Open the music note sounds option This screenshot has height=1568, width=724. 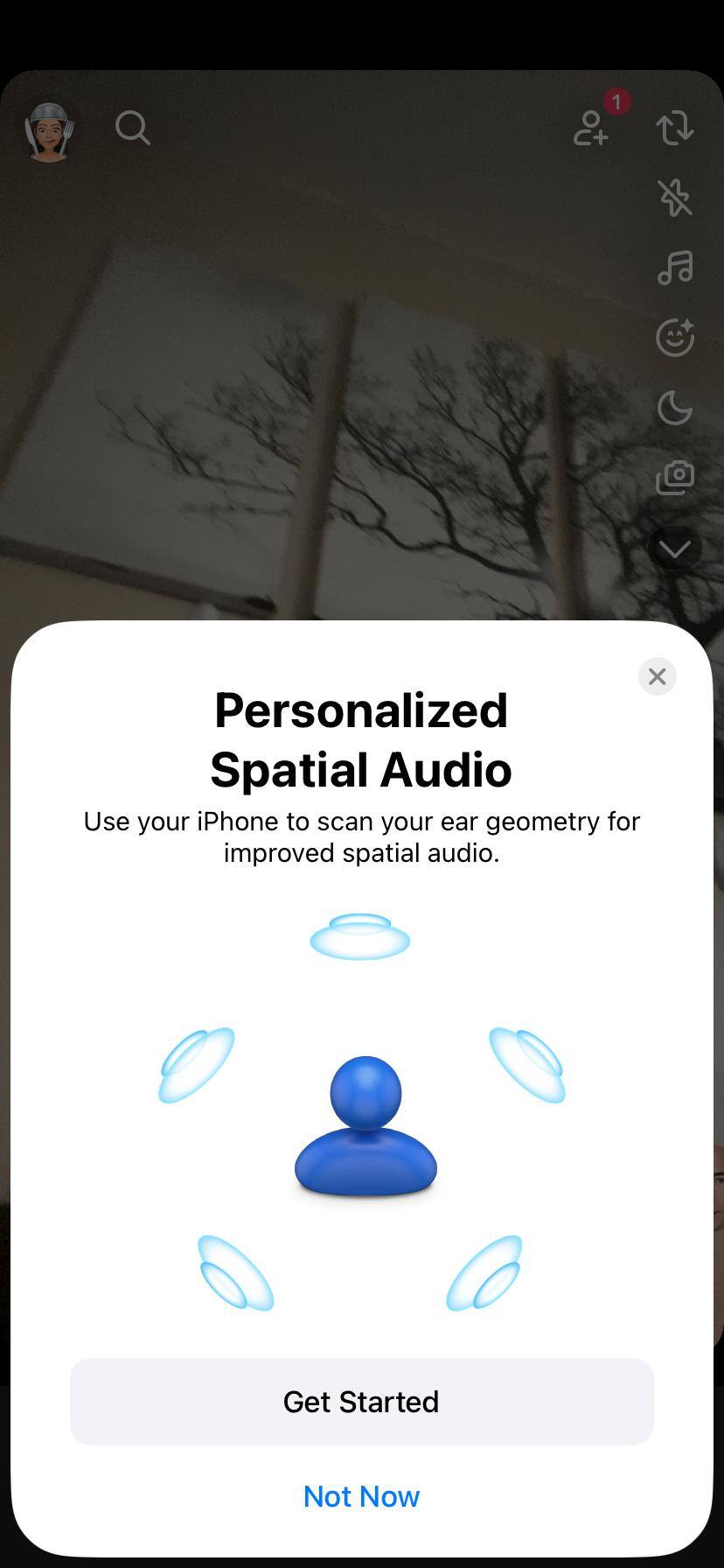[675, 267]
